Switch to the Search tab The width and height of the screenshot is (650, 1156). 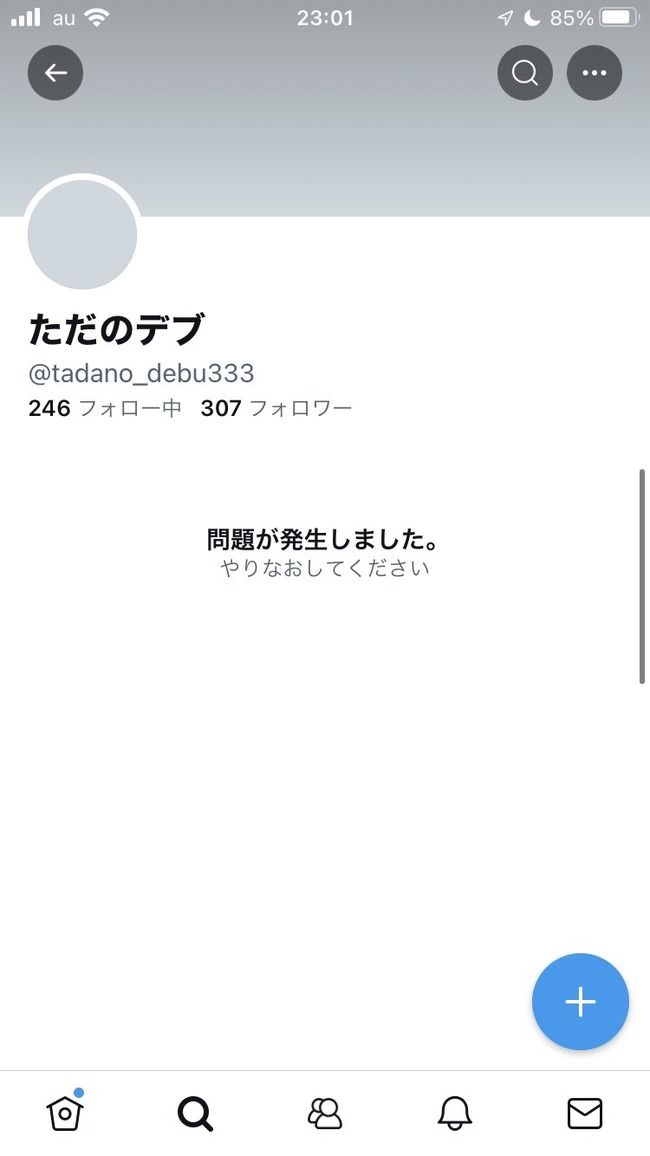tap(195, 1112)
